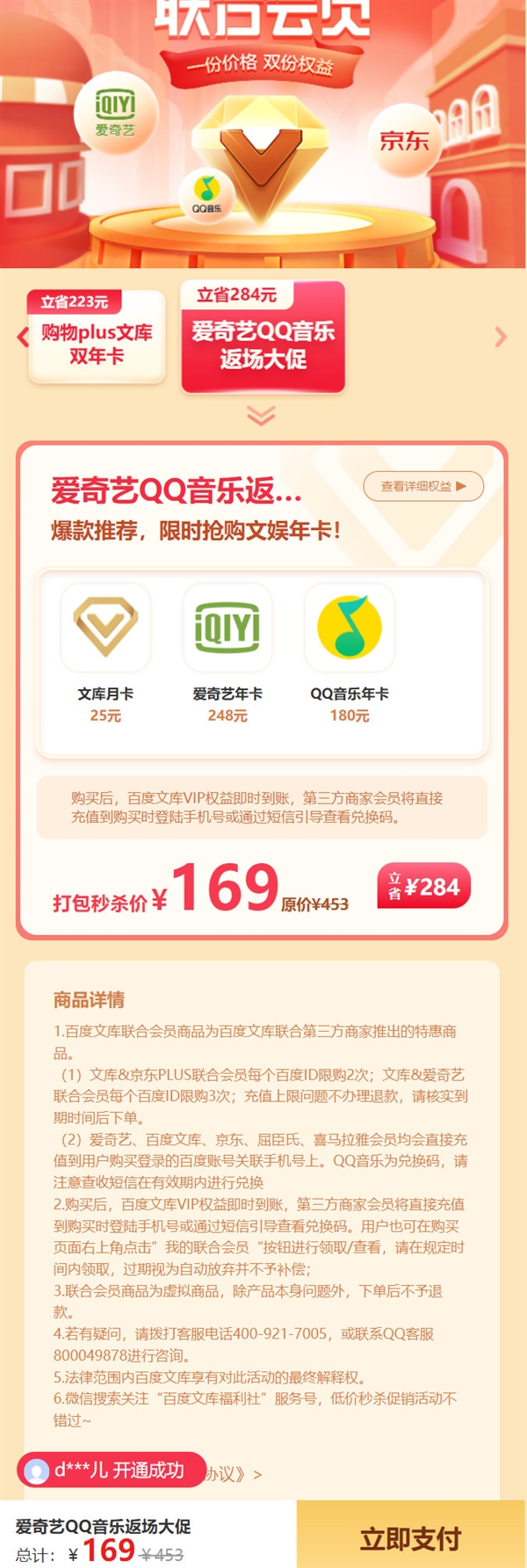
Task: Open 查看详细权益 details
Action: 423,486
